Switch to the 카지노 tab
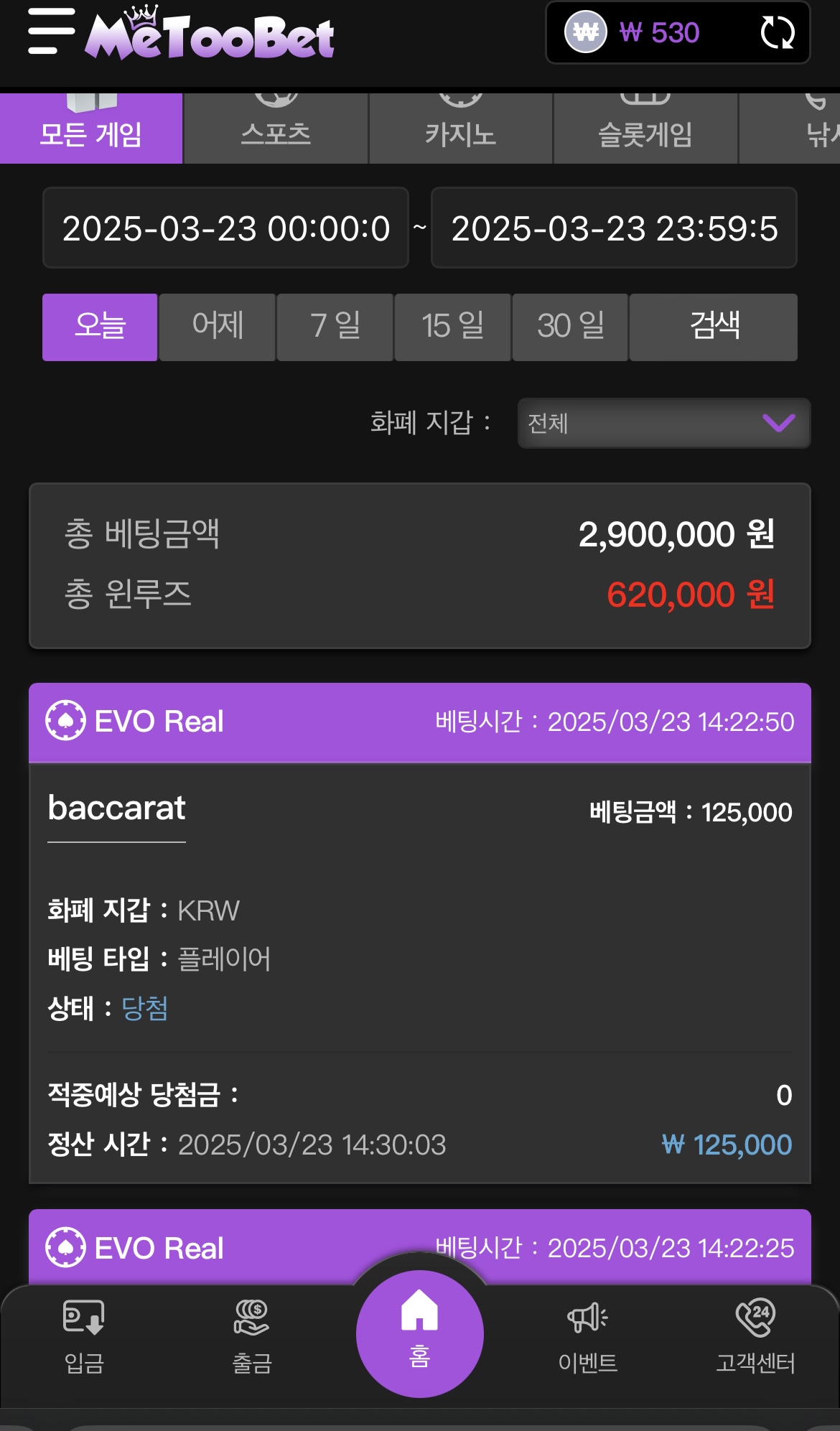 461,129
